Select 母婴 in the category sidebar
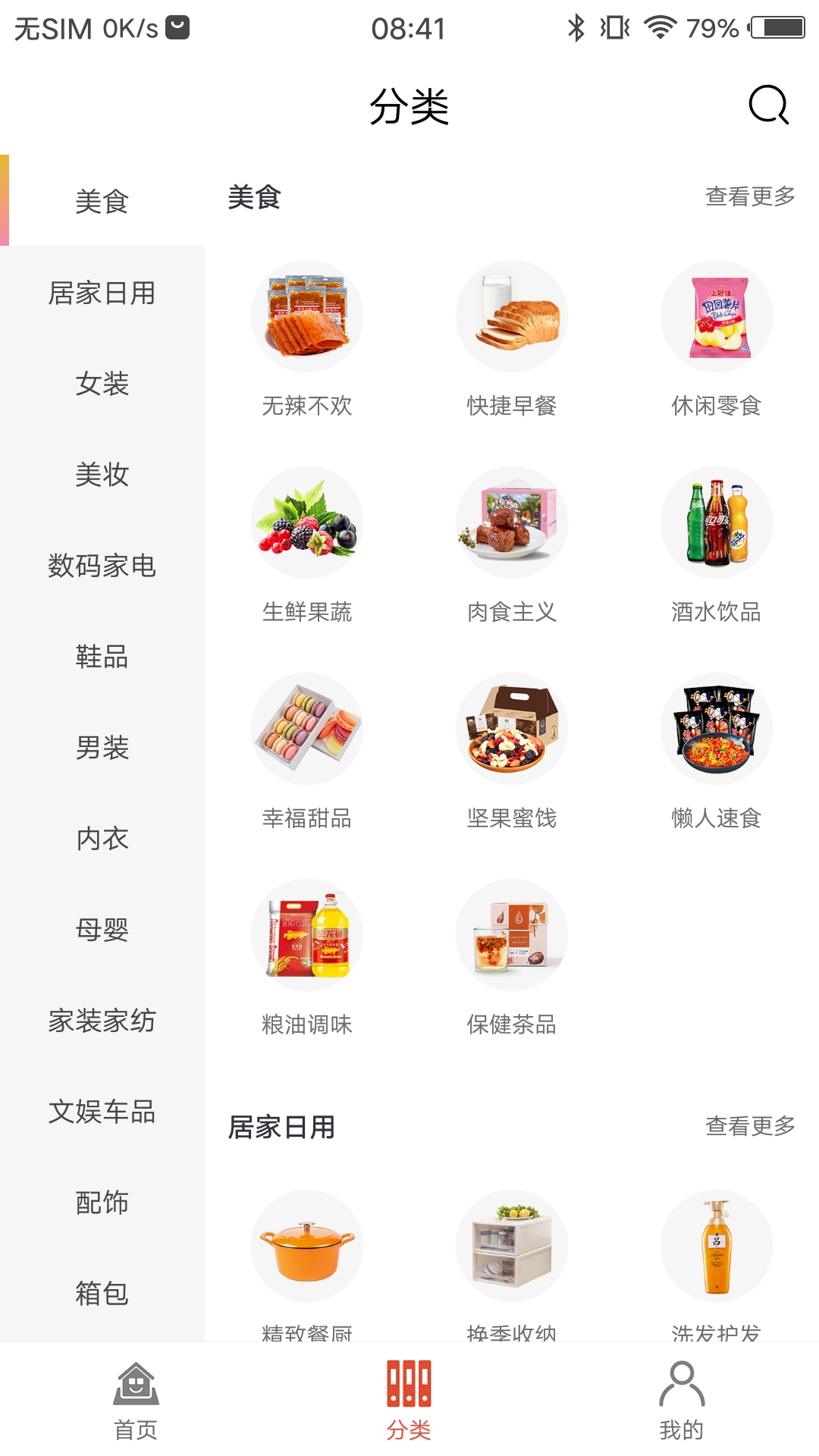Viewport: 819px width, 1456px height. click(102, 929)
